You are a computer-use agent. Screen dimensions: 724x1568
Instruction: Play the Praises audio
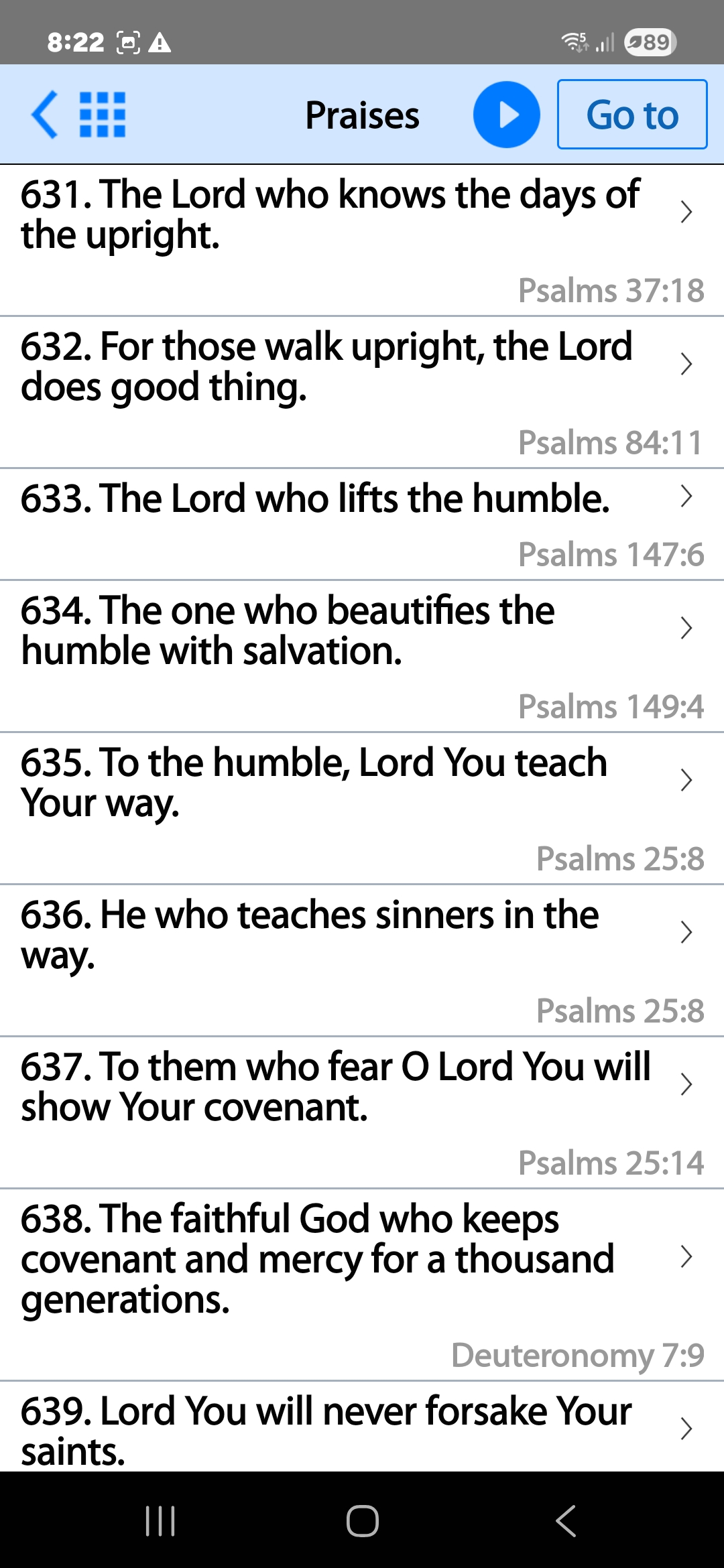[x=506, y=115]
